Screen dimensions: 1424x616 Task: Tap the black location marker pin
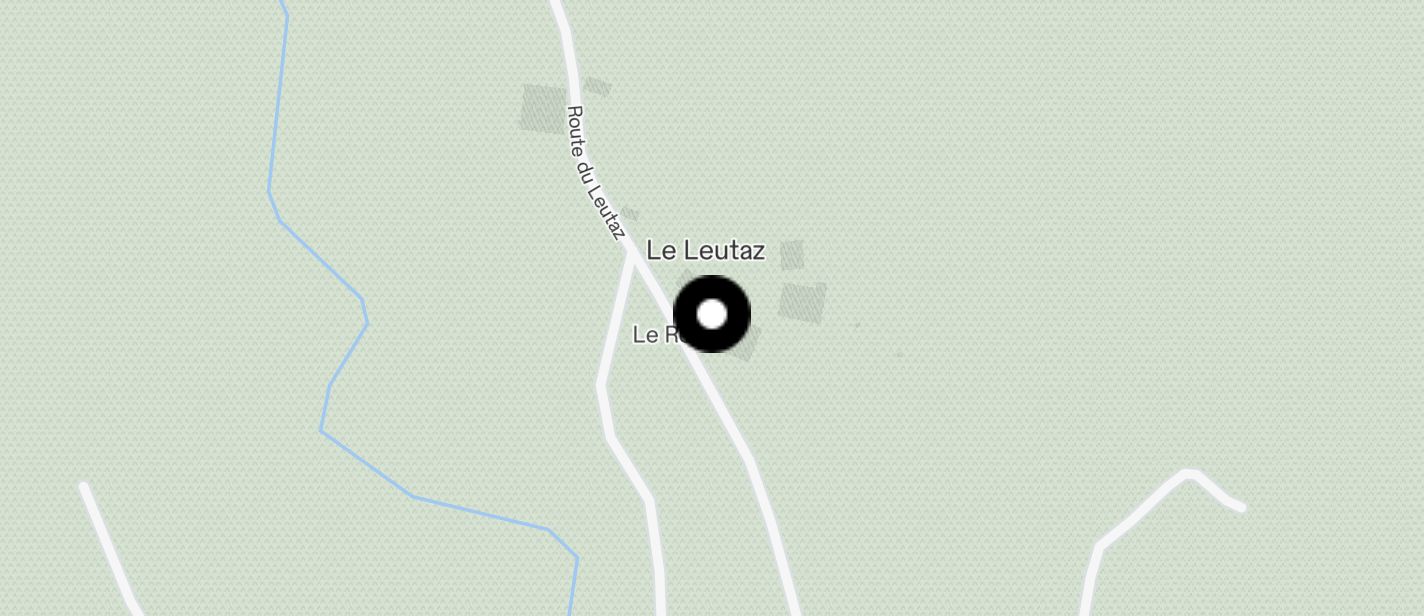pyautogui.click(x=711, y=314)
